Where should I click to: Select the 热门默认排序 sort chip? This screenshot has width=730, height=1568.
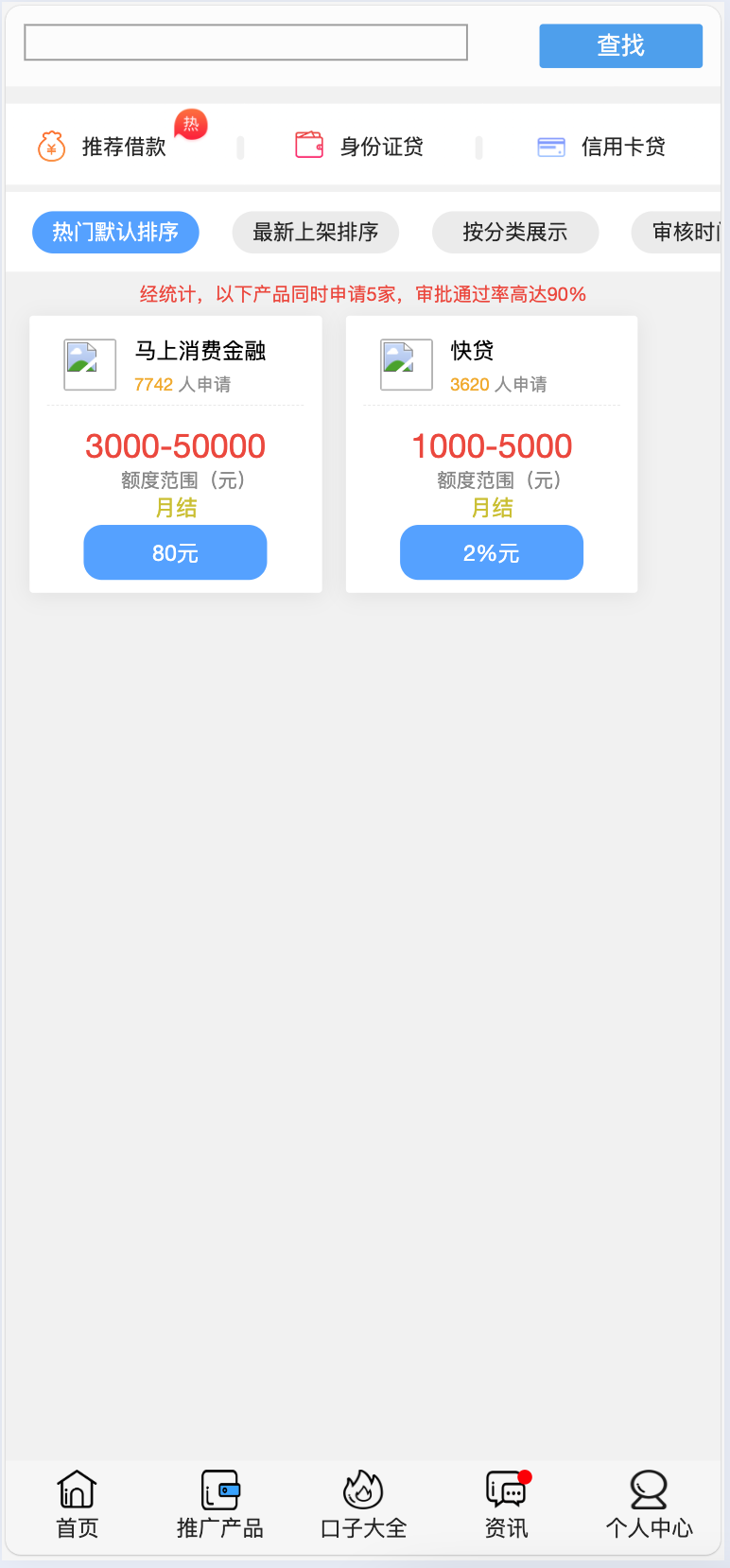click(115, 233)
